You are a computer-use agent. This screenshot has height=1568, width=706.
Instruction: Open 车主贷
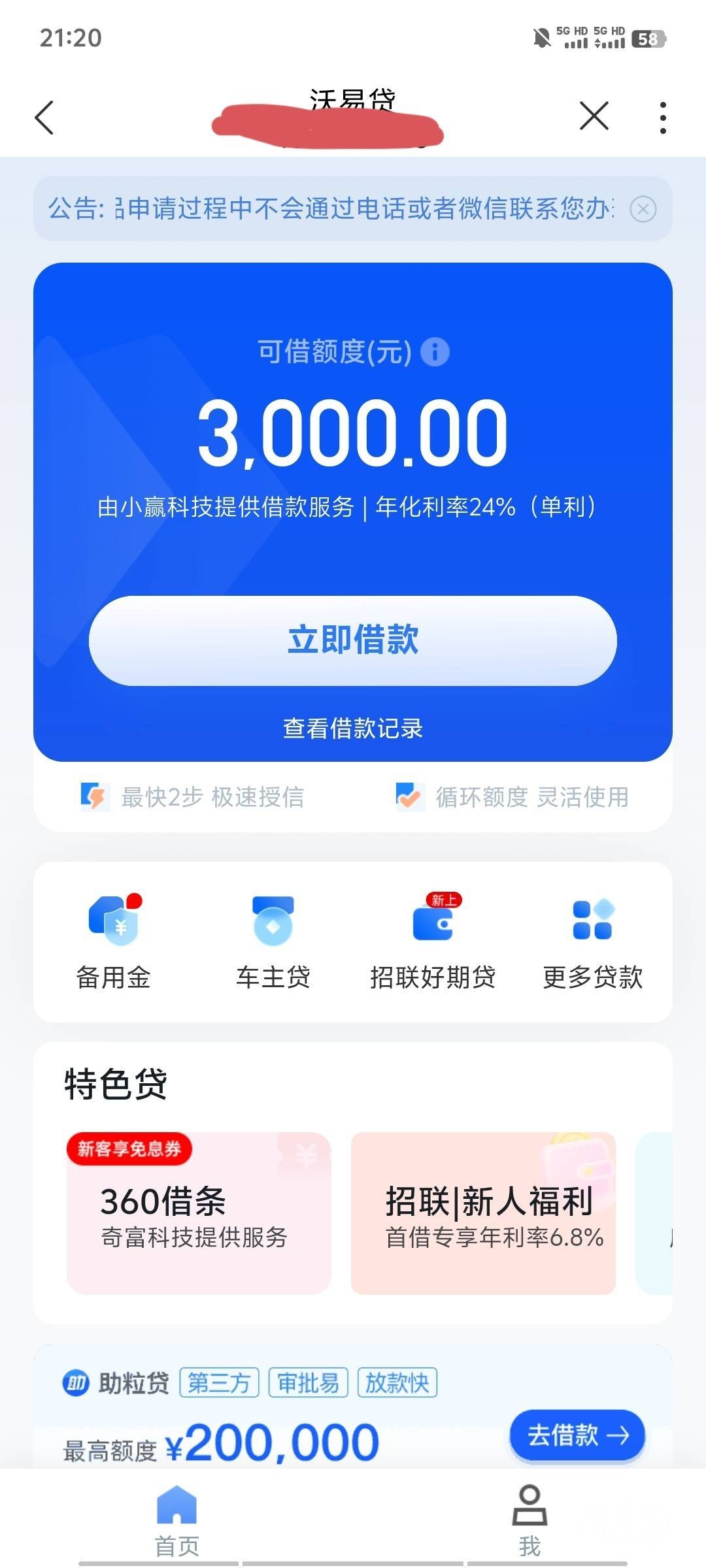coord(273,942)
